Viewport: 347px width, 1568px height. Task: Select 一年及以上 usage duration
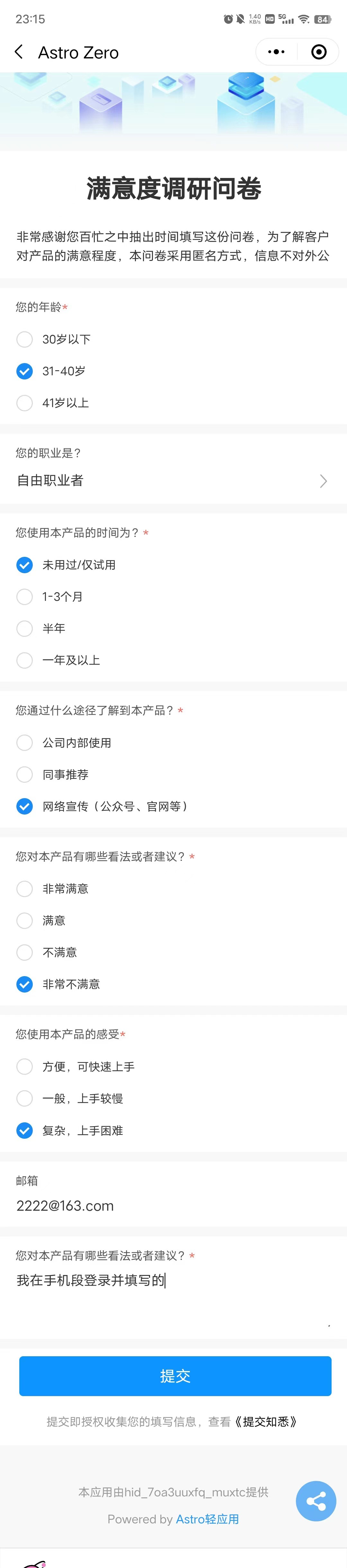pyautogui.click(x=24, y=660)
